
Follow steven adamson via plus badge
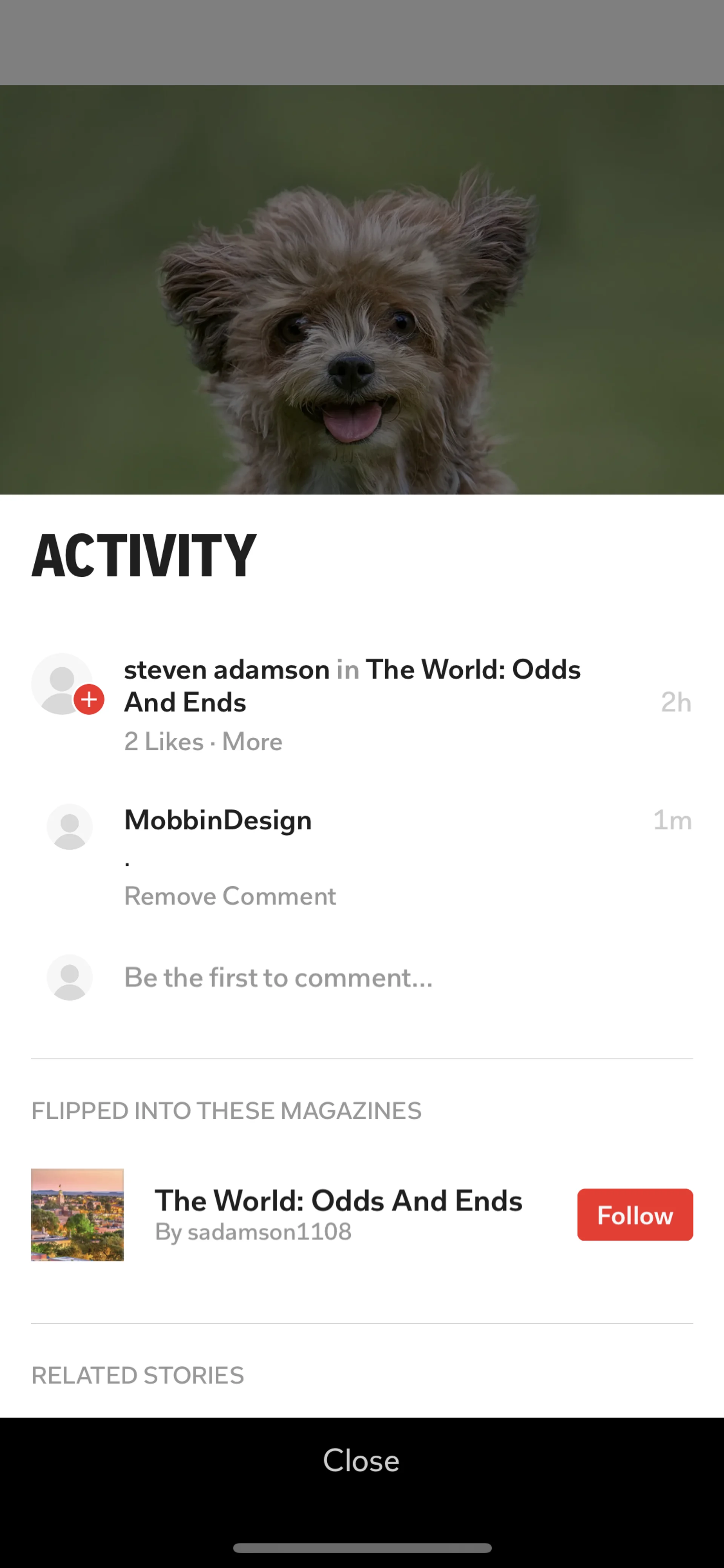click(89, 699)
